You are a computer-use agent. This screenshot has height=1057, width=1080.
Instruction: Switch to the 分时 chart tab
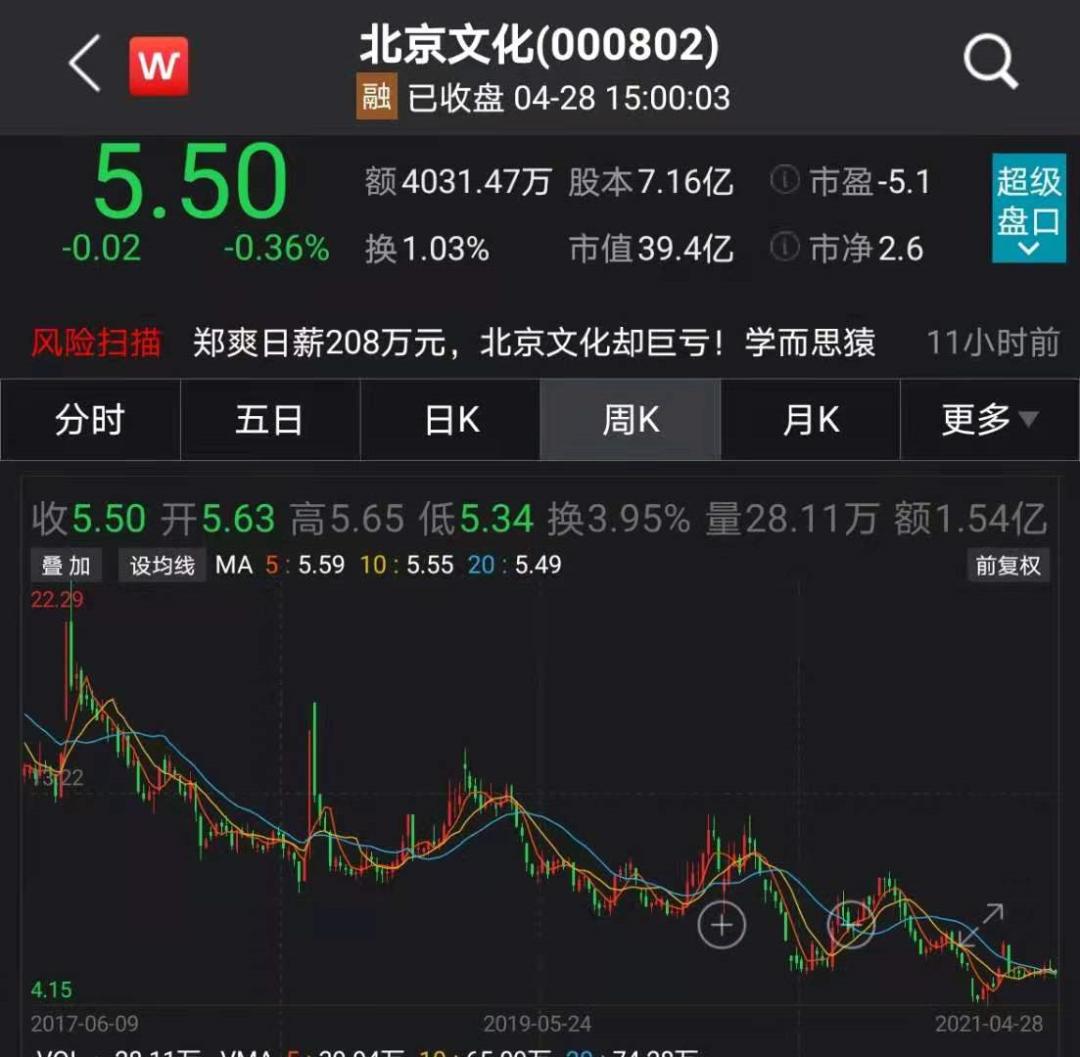[90, 420]
